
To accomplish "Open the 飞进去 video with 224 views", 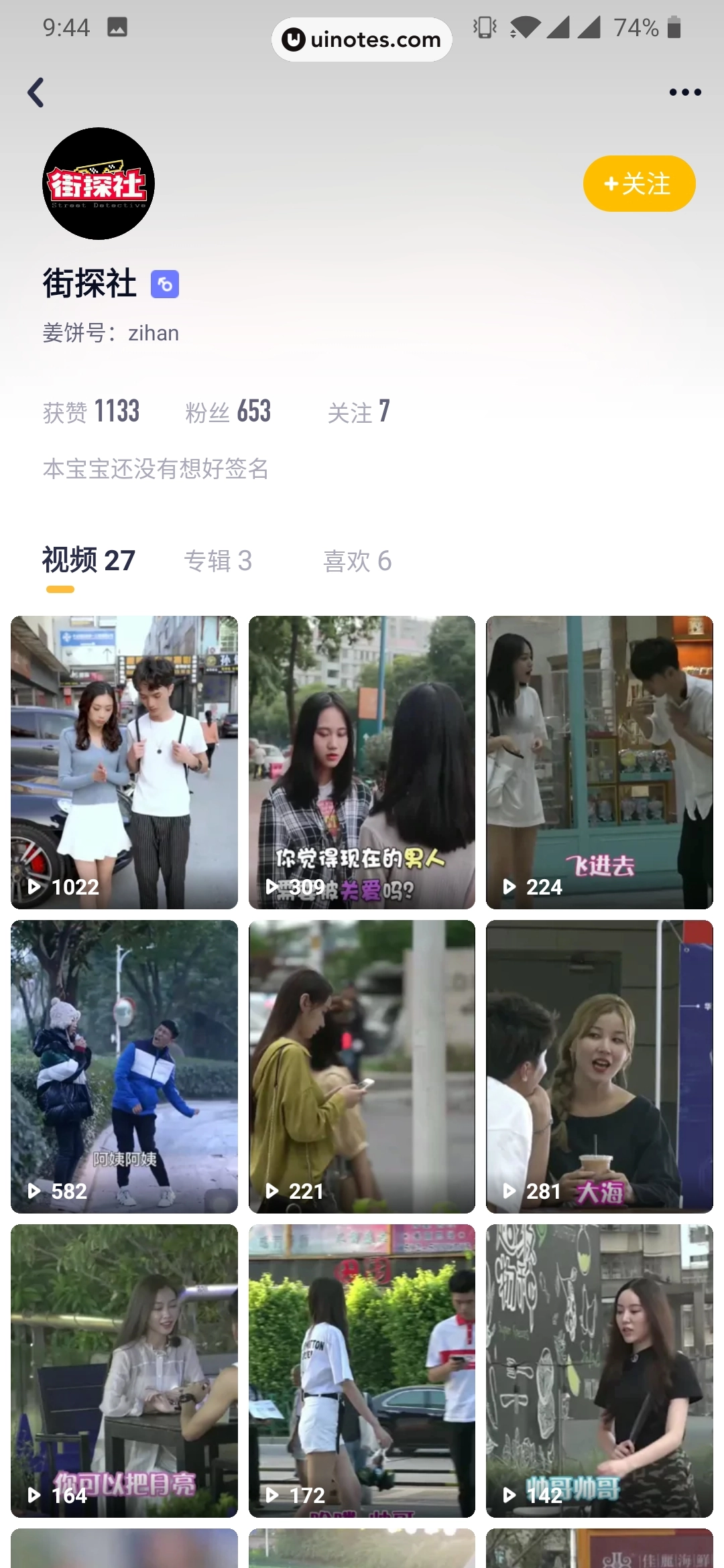I will coord(599,762).
